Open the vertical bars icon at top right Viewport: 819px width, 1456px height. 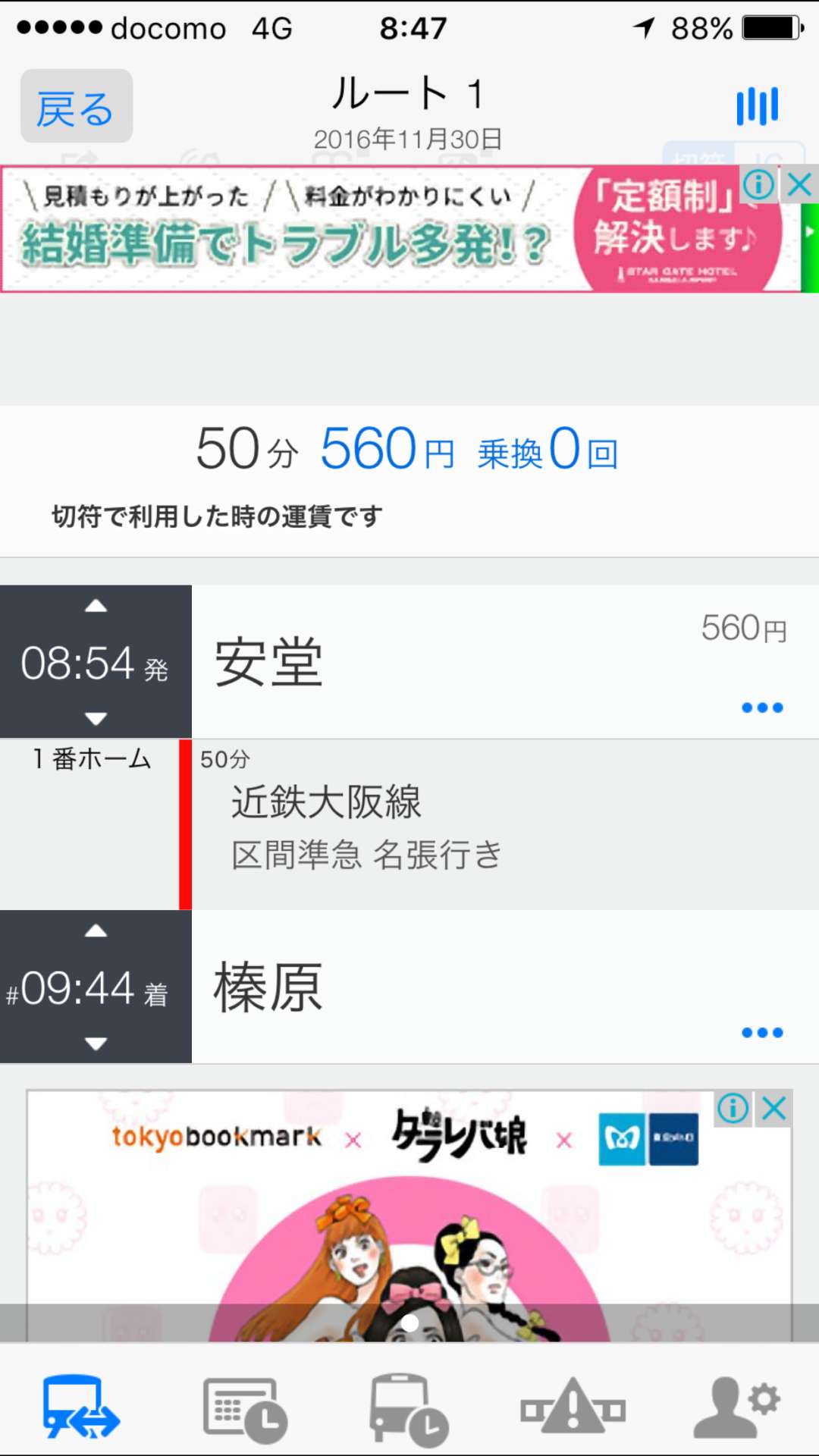pos(757,105)
